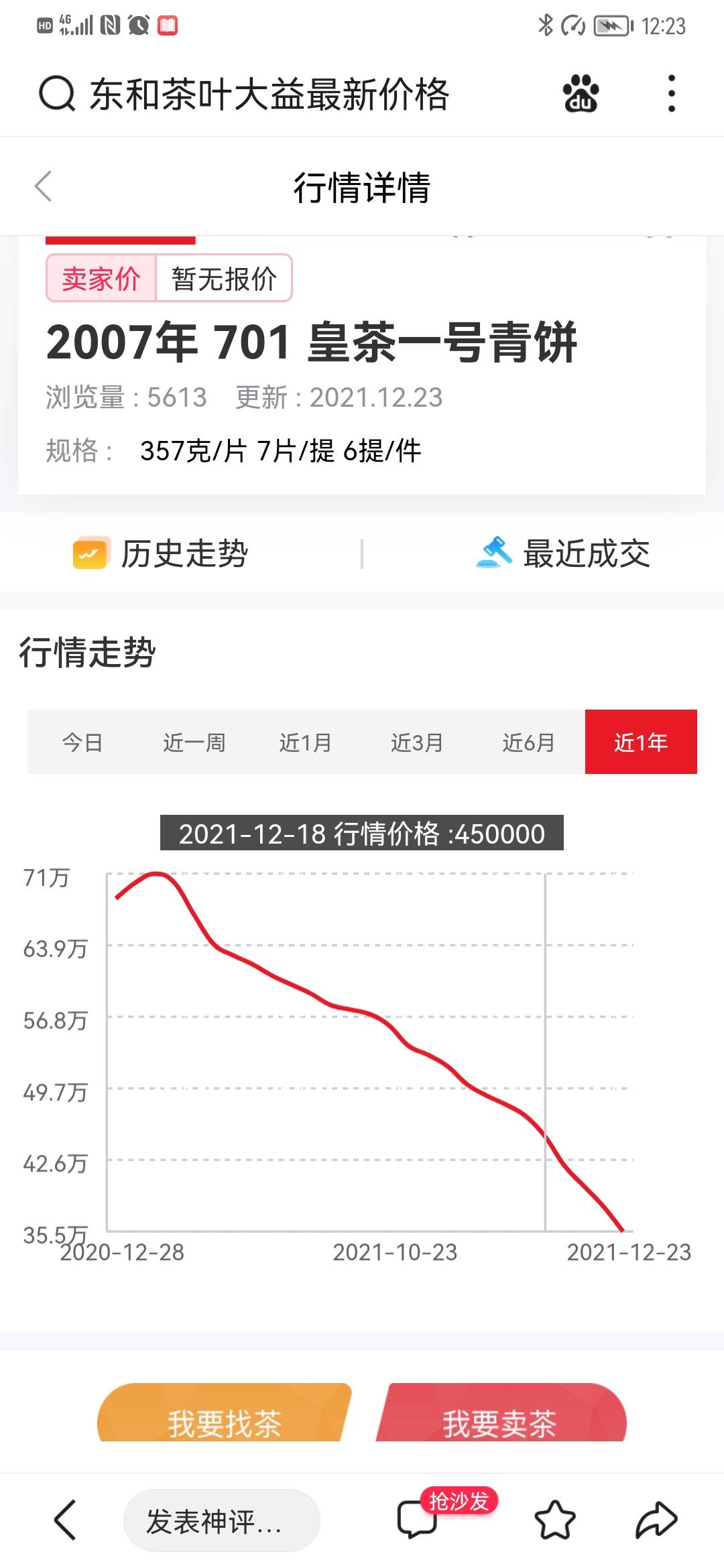
Task: Go back from 行情详情 page
Action: click(43, 186)
